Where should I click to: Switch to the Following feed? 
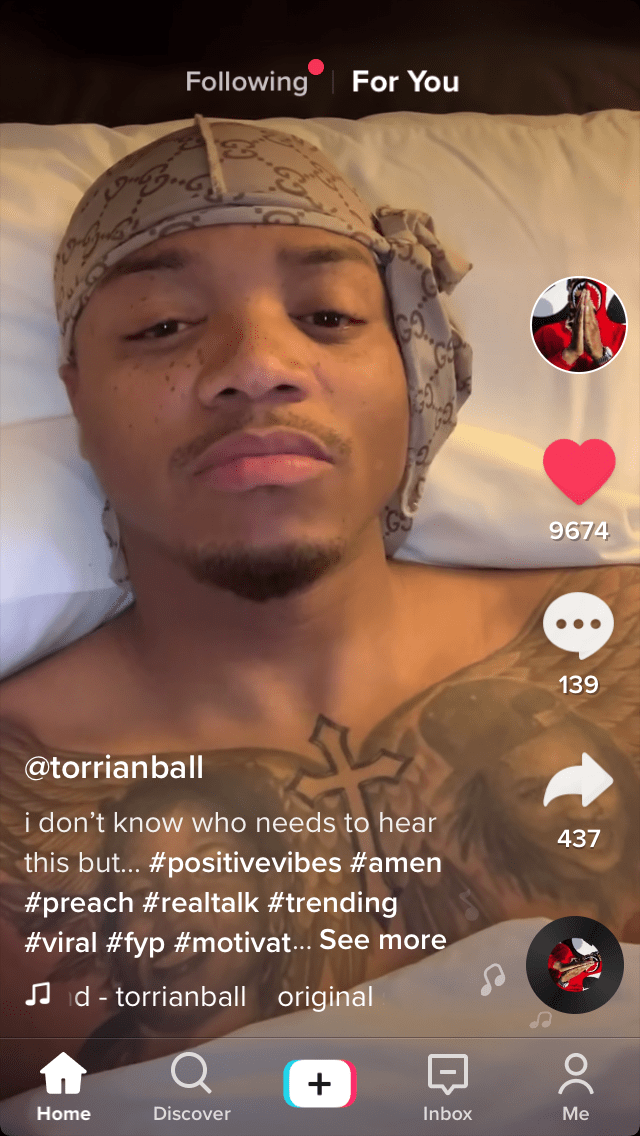click(246, 82)
